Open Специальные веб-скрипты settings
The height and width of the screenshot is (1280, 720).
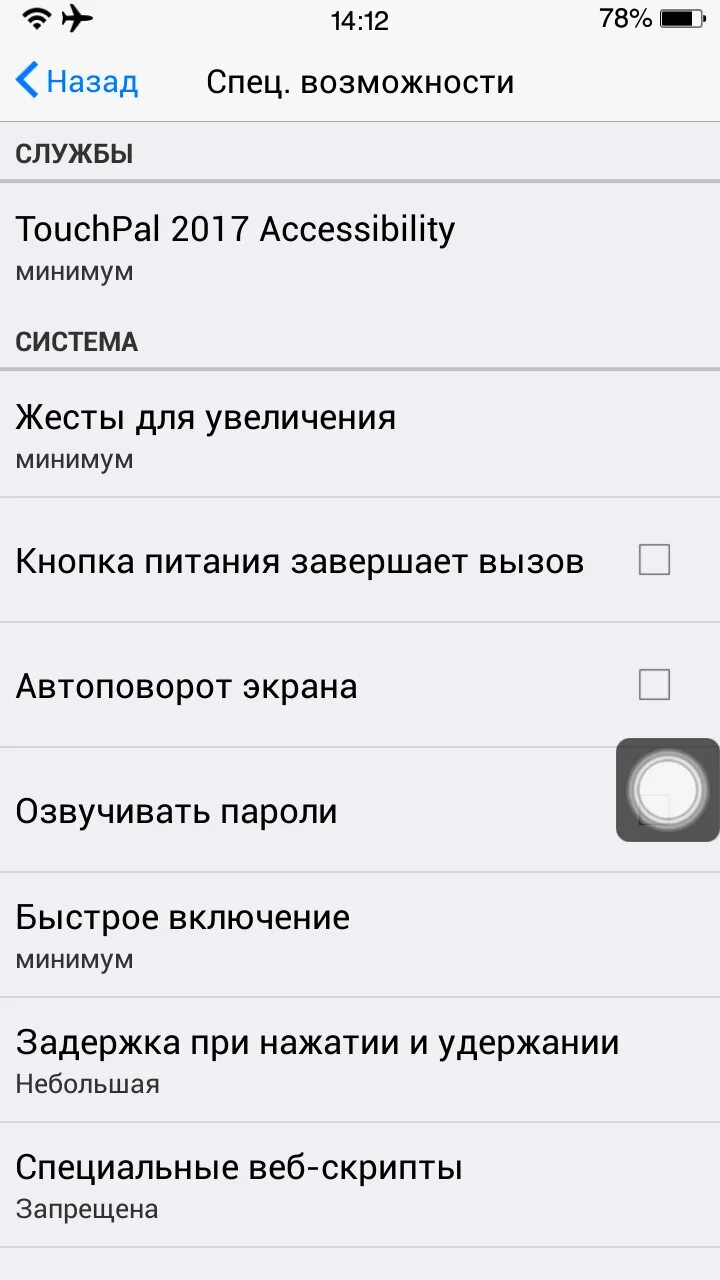300,1185
